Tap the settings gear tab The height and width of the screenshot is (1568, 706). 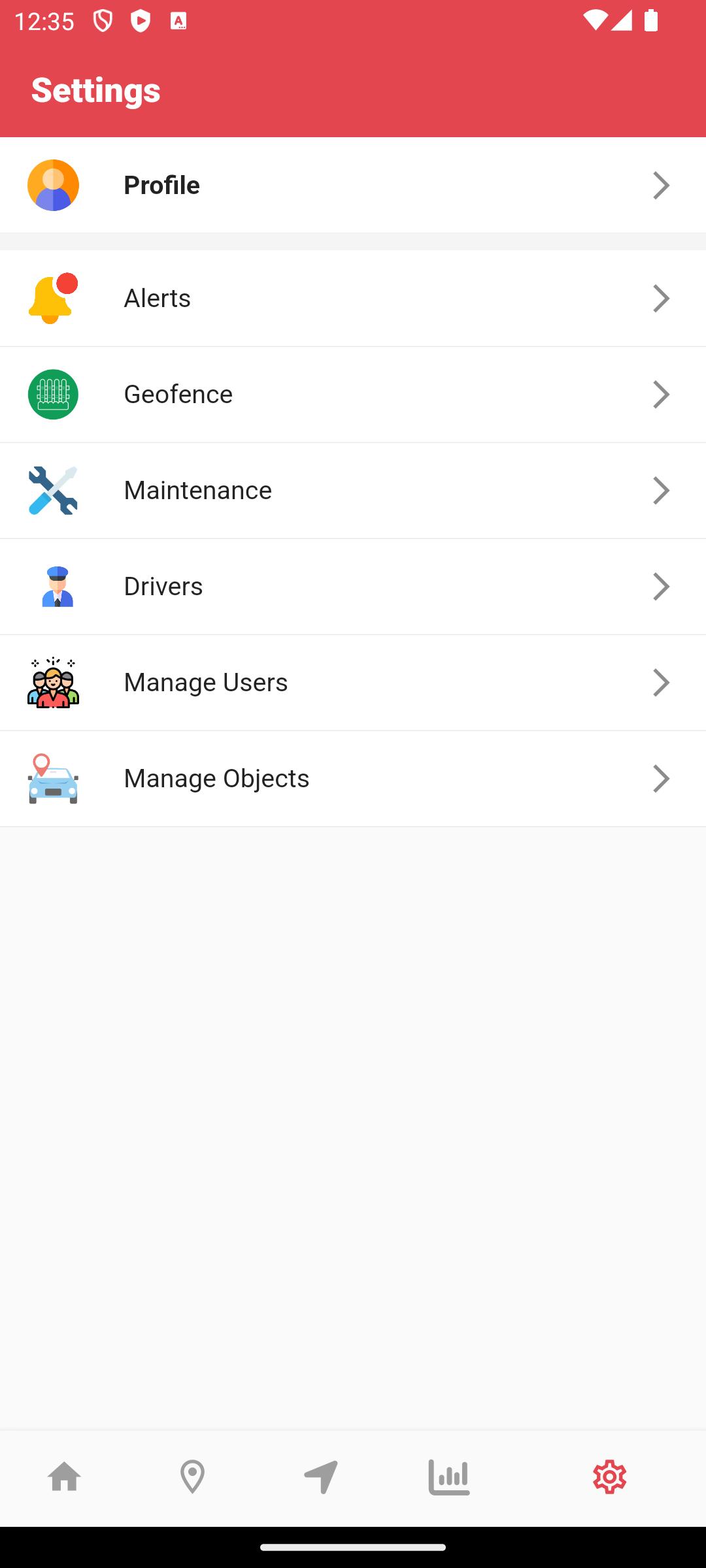[x=609, y=1477]
